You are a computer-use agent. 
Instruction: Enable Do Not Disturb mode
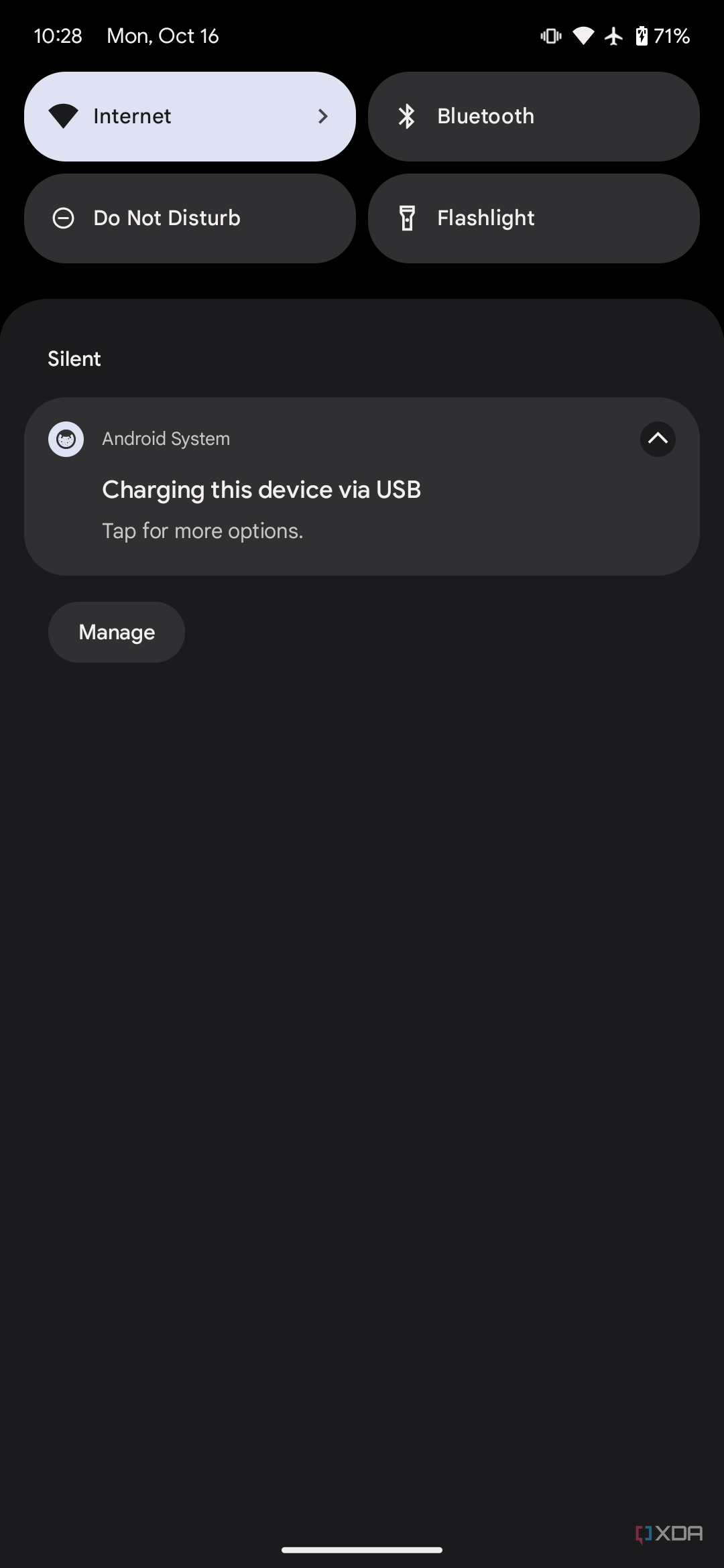tap(190, 218)
